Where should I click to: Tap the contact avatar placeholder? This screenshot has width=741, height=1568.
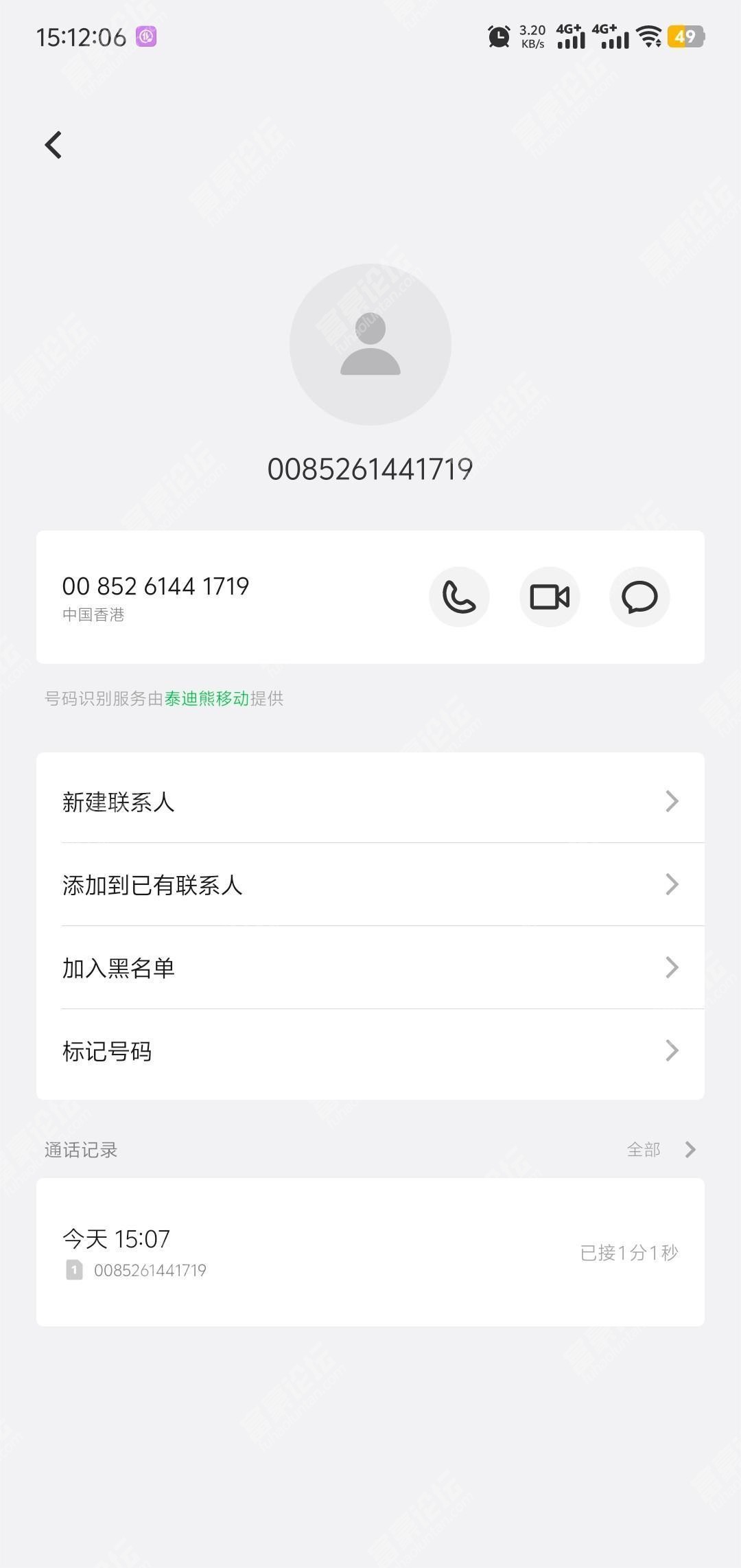370,344
